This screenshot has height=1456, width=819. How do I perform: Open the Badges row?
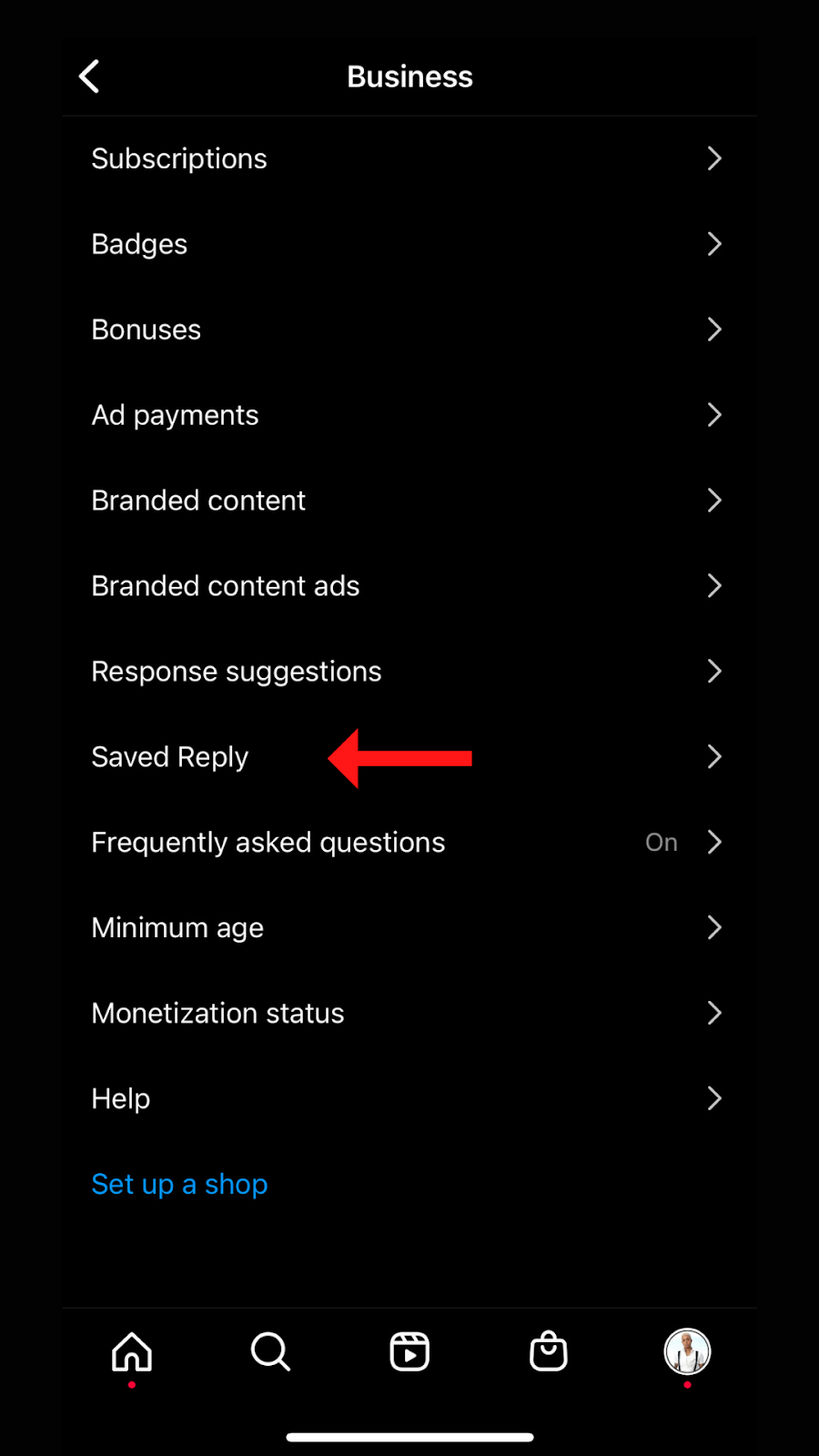point(409,244)
